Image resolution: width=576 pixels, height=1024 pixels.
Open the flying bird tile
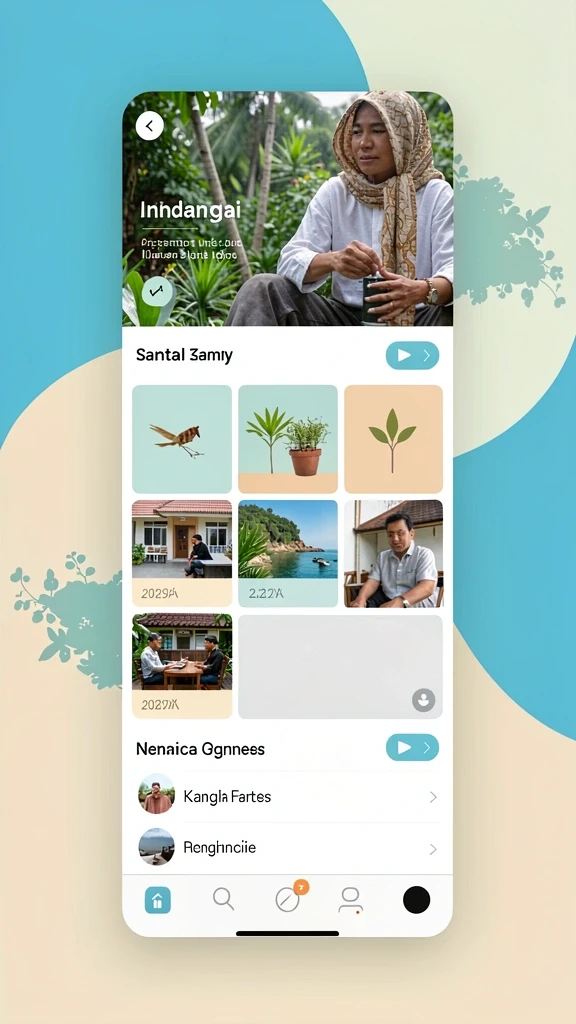182,439
